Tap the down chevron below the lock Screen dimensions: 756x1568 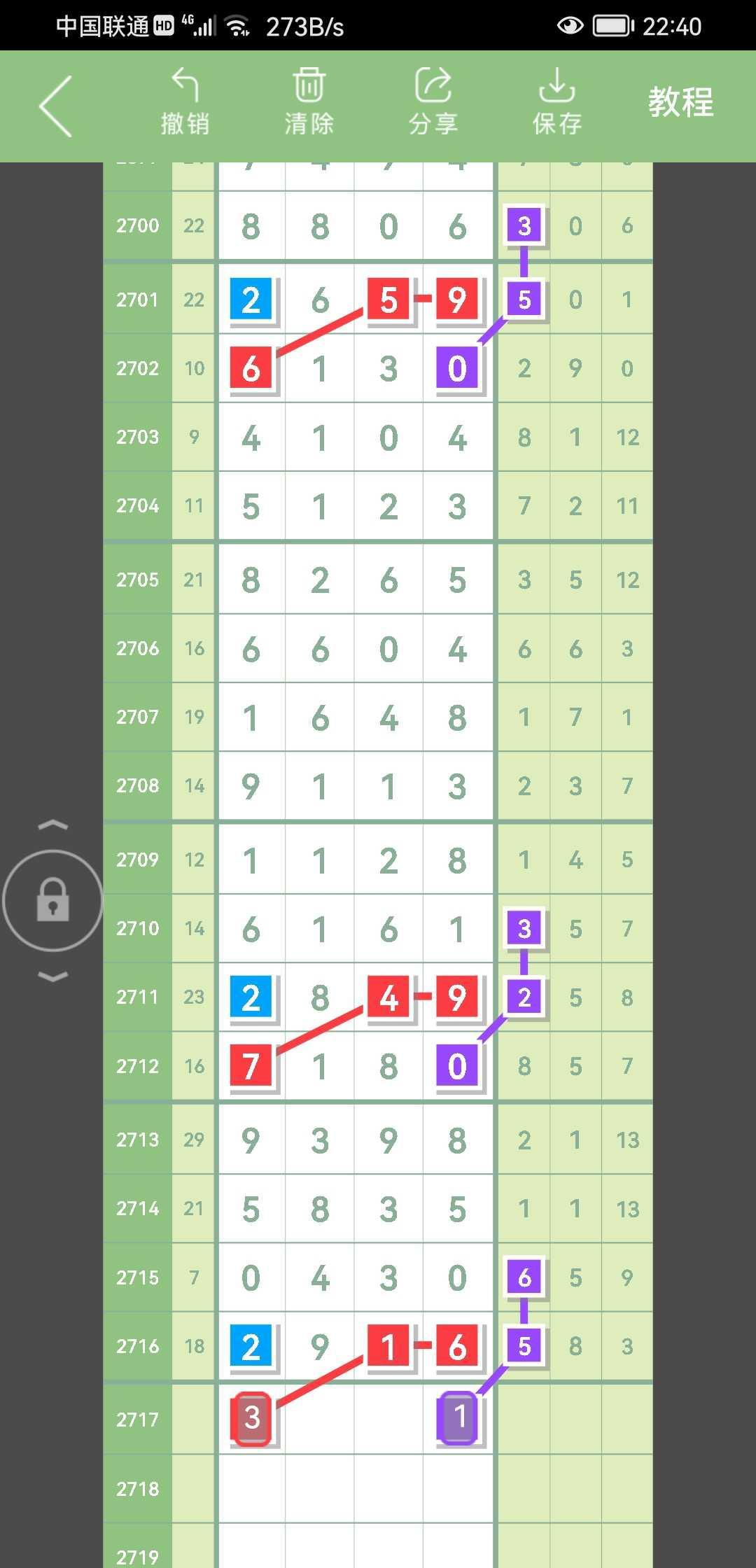(x=52, y=976)
